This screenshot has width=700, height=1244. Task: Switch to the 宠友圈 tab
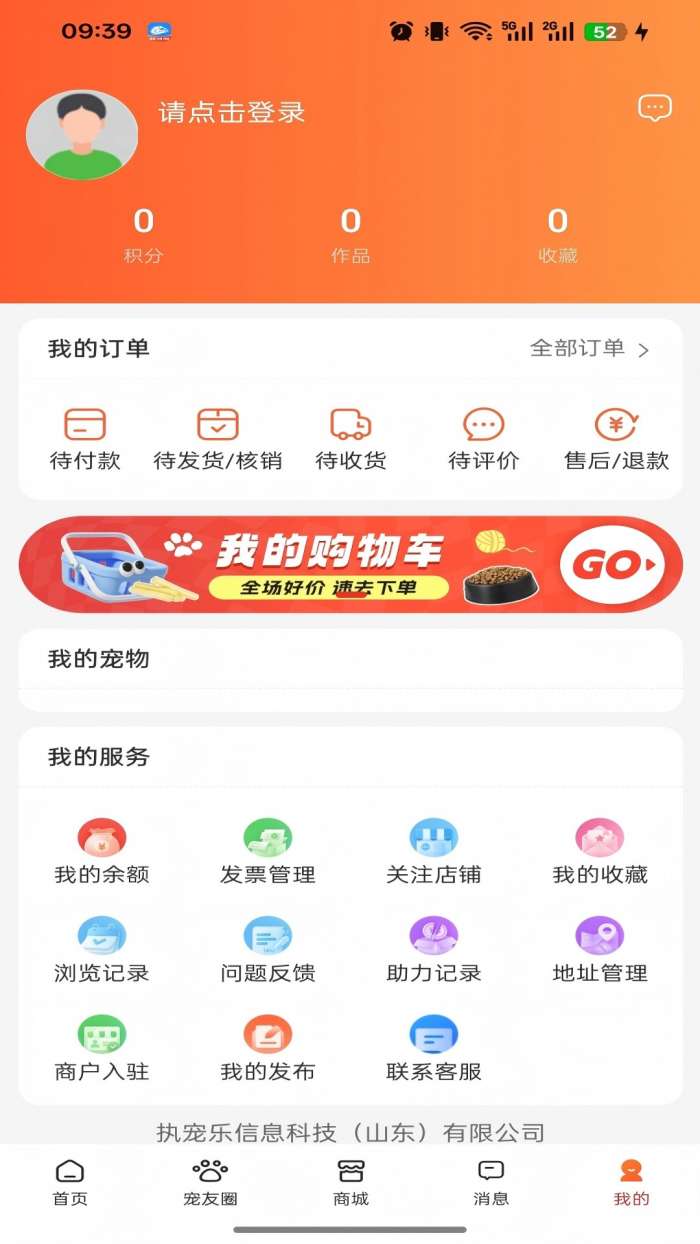210,1182
